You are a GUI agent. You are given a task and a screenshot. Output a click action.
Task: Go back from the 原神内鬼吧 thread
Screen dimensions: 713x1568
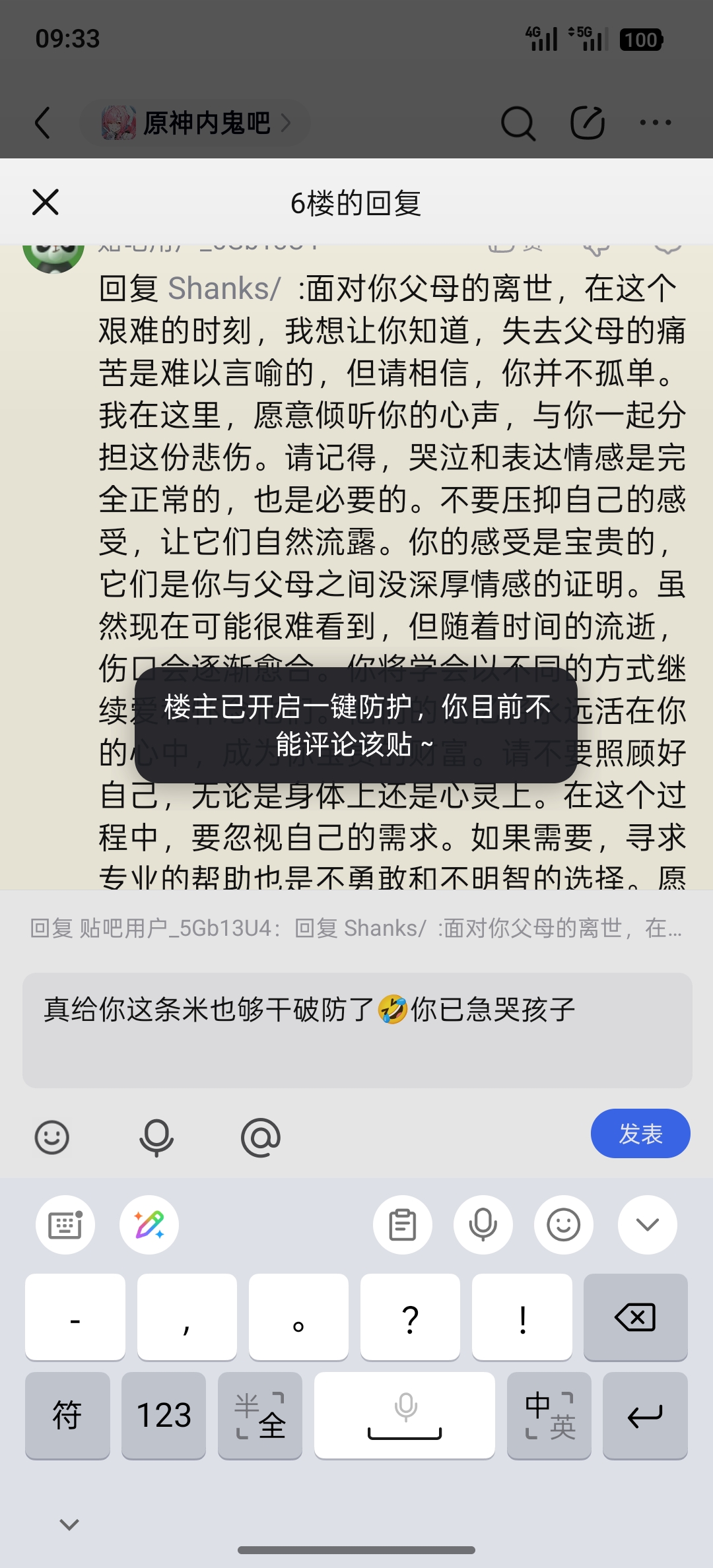[43, 123]
